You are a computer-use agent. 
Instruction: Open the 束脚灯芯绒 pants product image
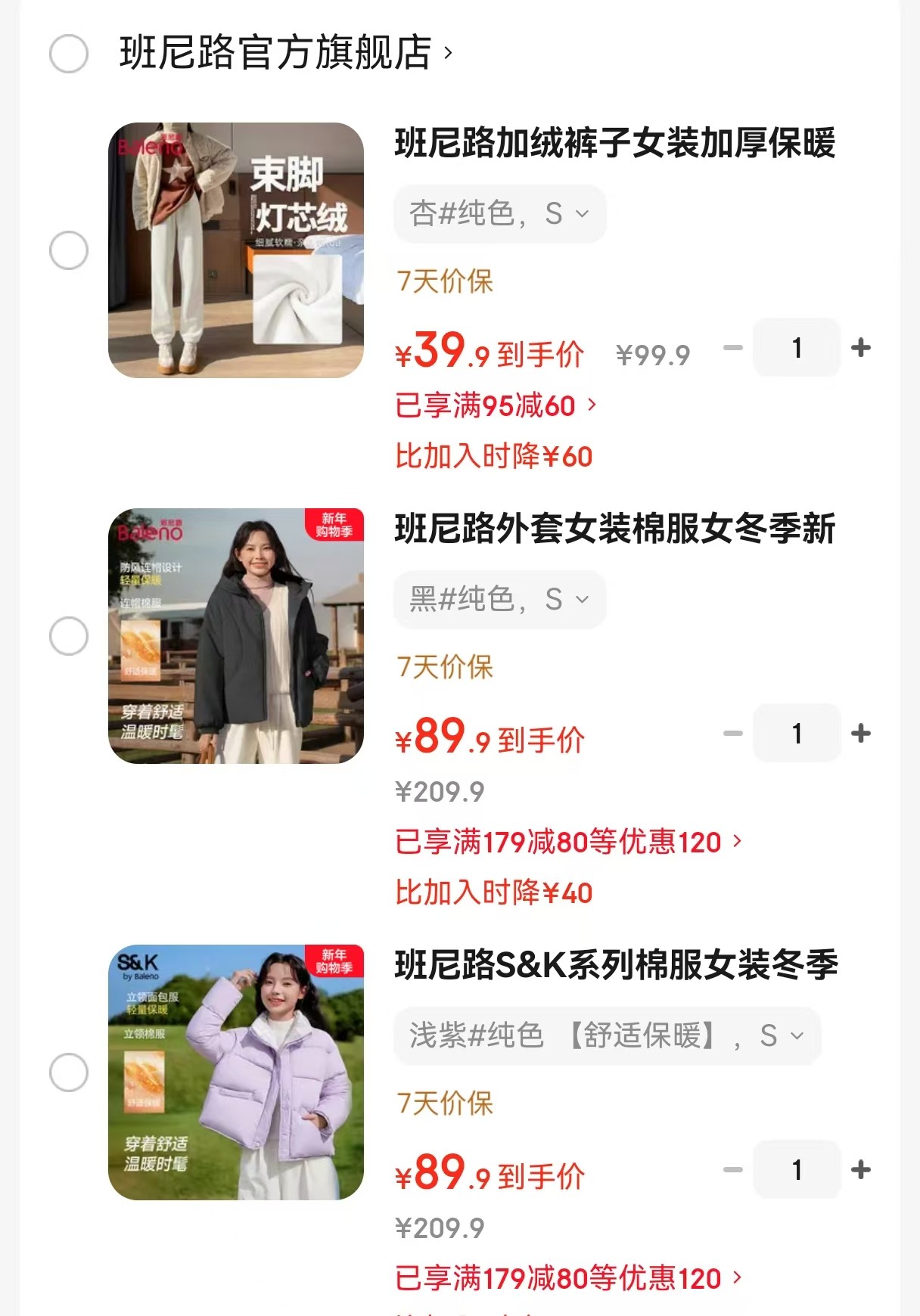click(x=236, y=250)
